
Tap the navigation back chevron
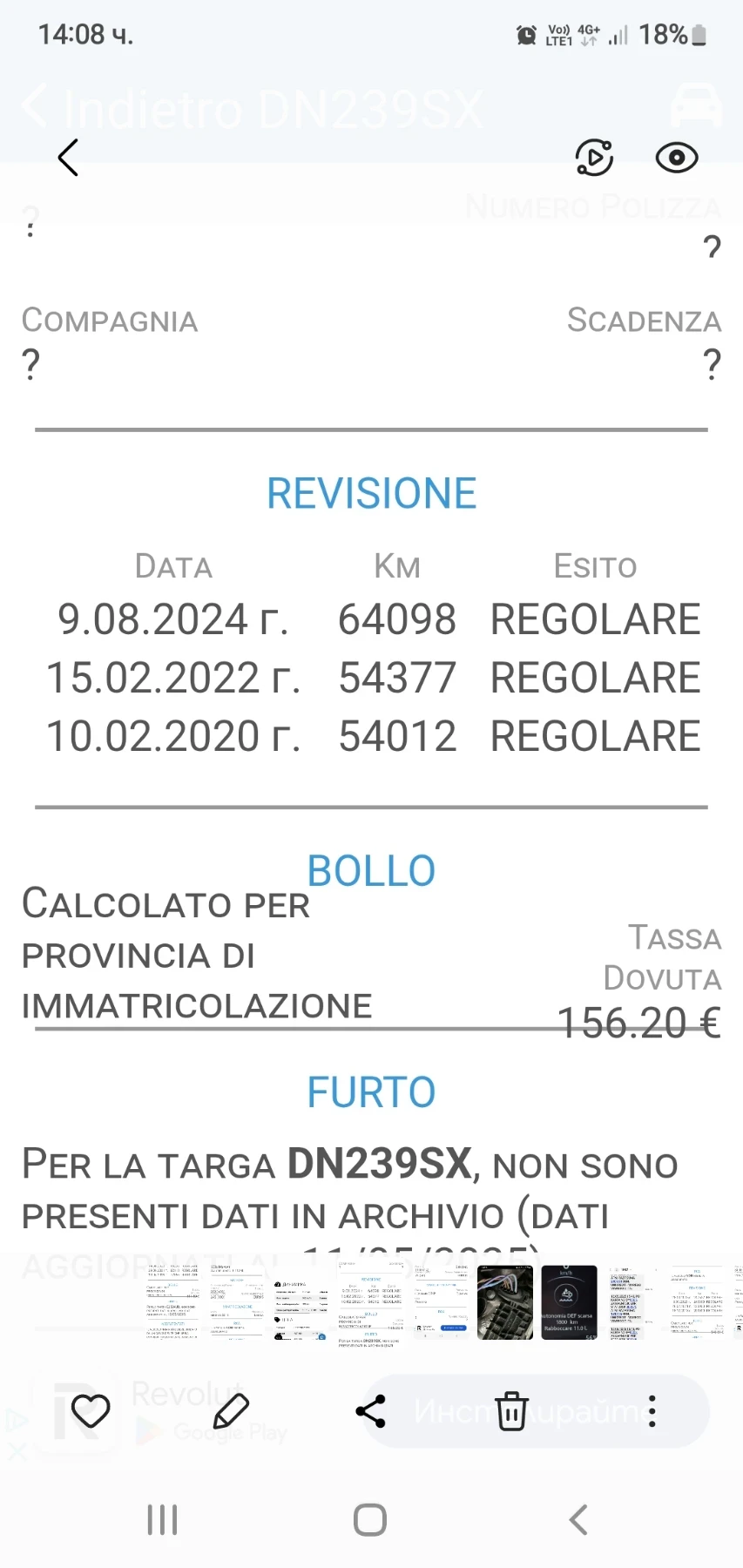coord(578,1519)
